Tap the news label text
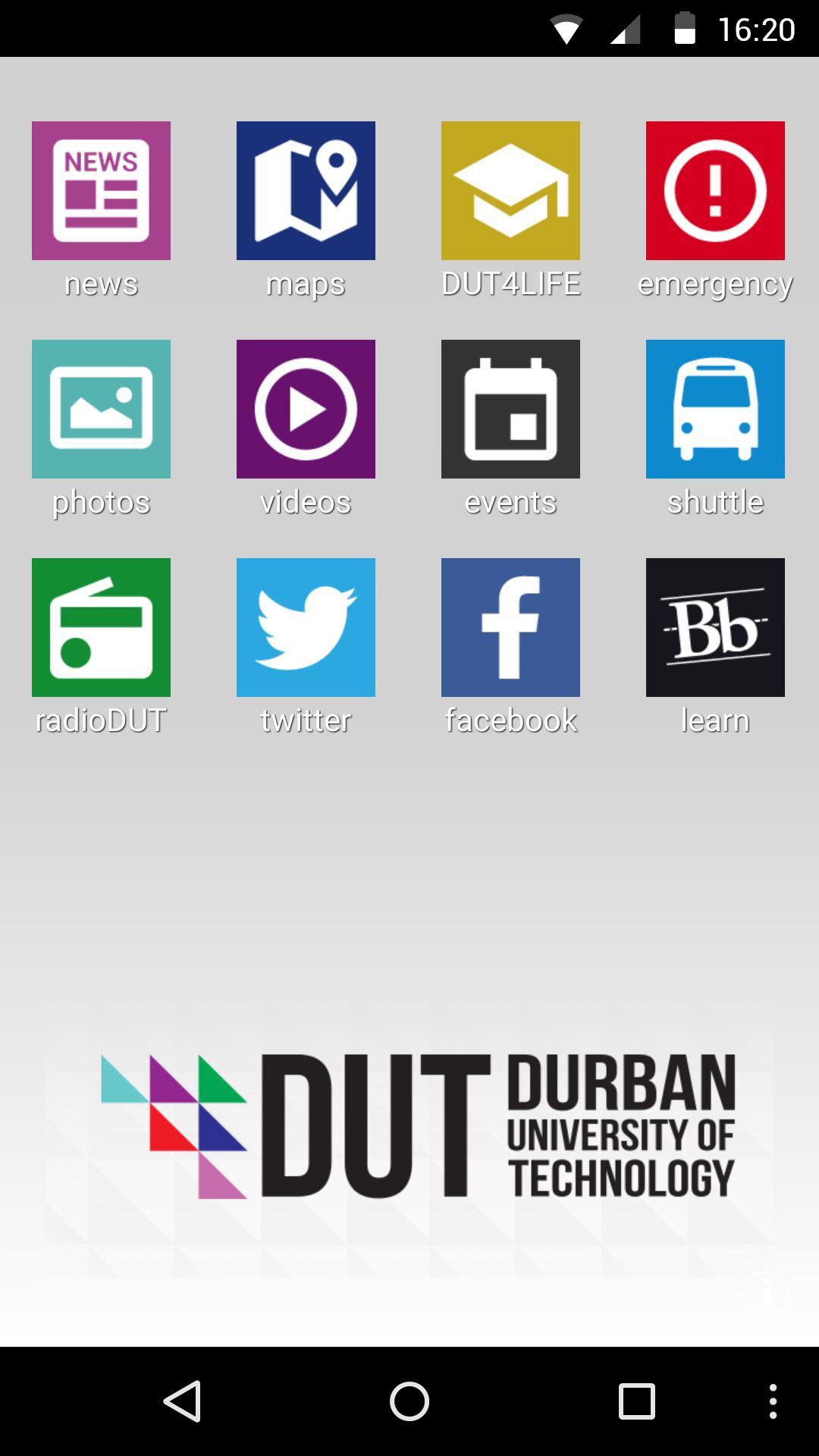The width and height of the screenshot is (819, 1456). tap(101, 284)
